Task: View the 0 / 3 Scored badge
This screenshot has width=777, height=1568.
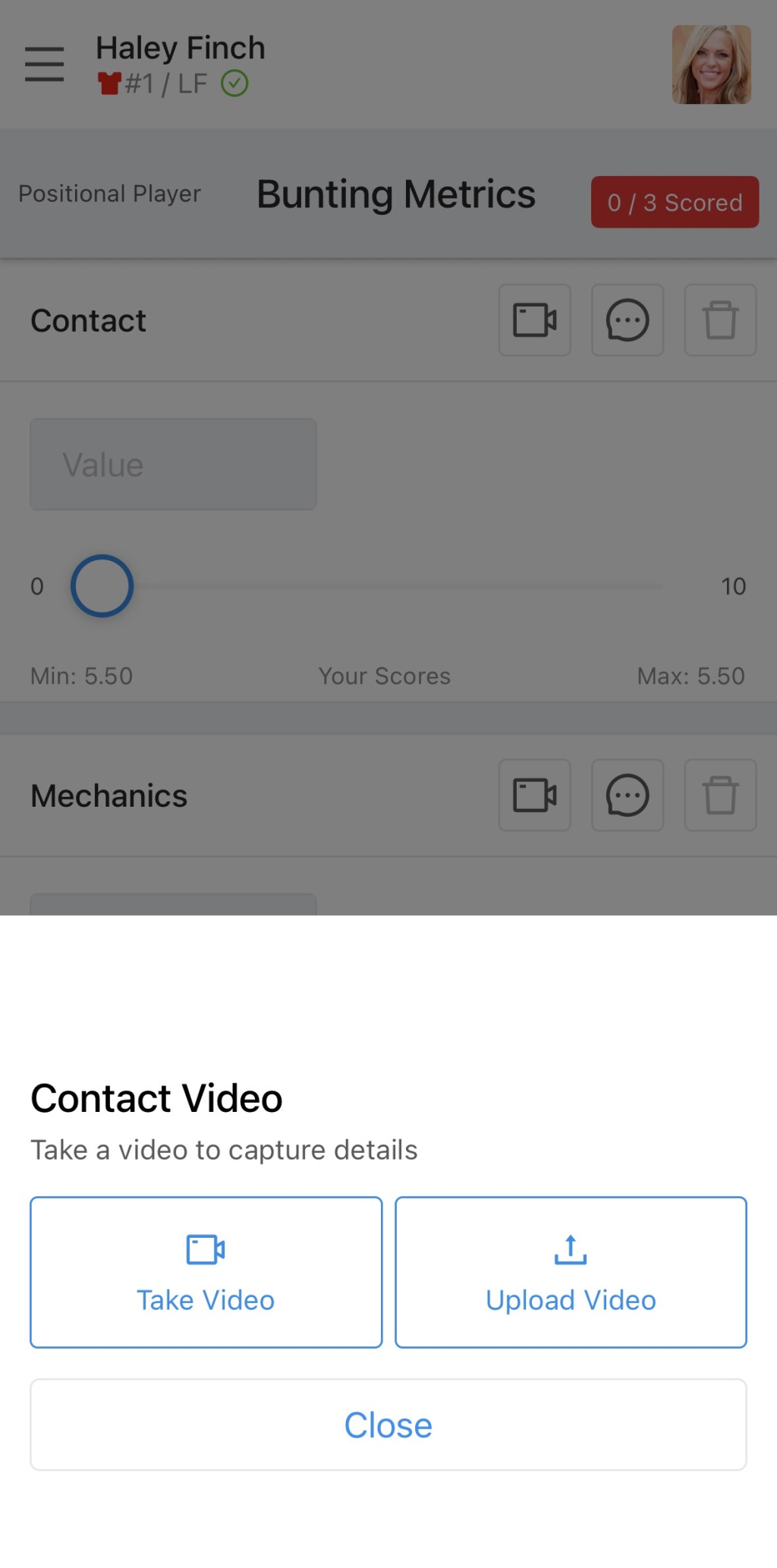Action: [x=675, y=202]
